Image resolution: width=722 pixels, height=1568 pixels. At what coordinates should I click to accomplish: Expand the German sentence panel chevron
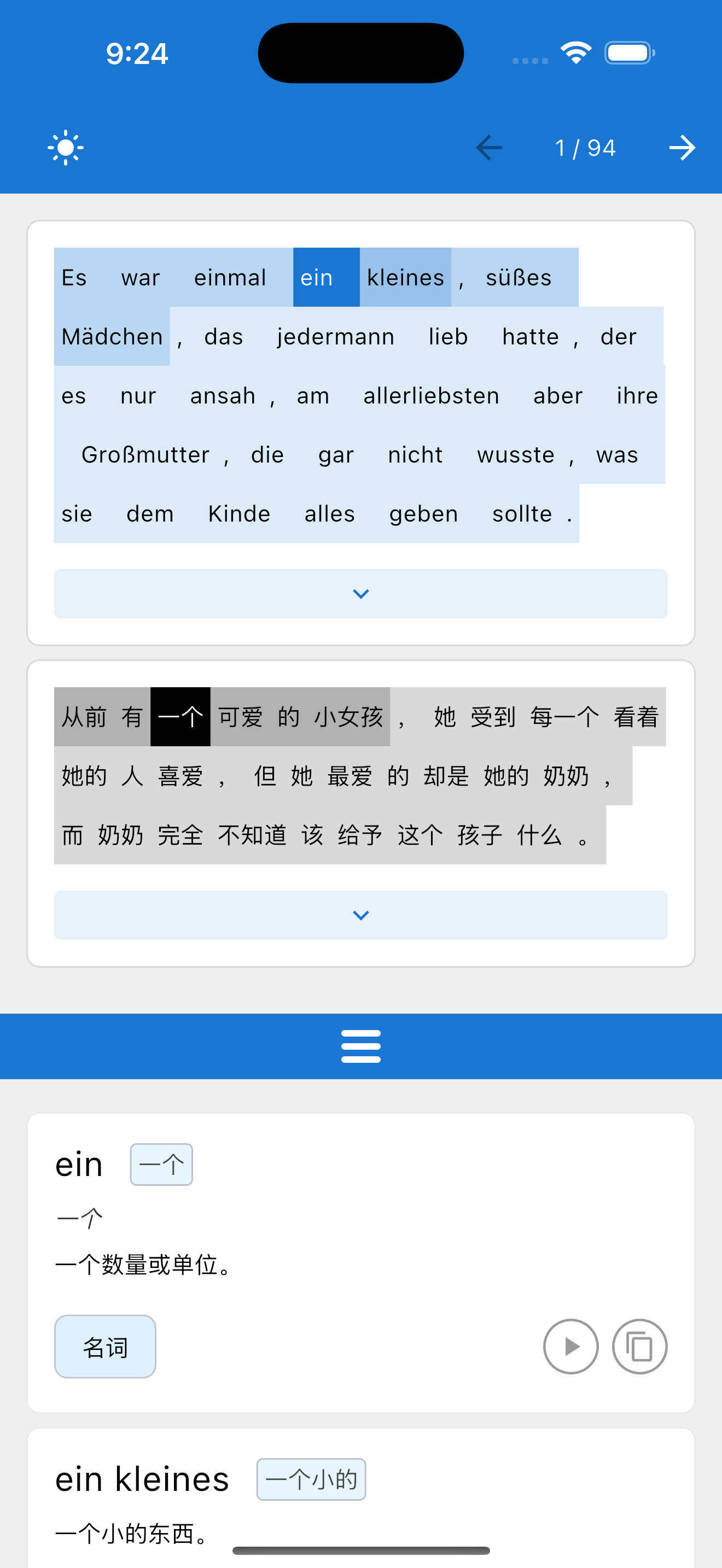coord(360,594)
